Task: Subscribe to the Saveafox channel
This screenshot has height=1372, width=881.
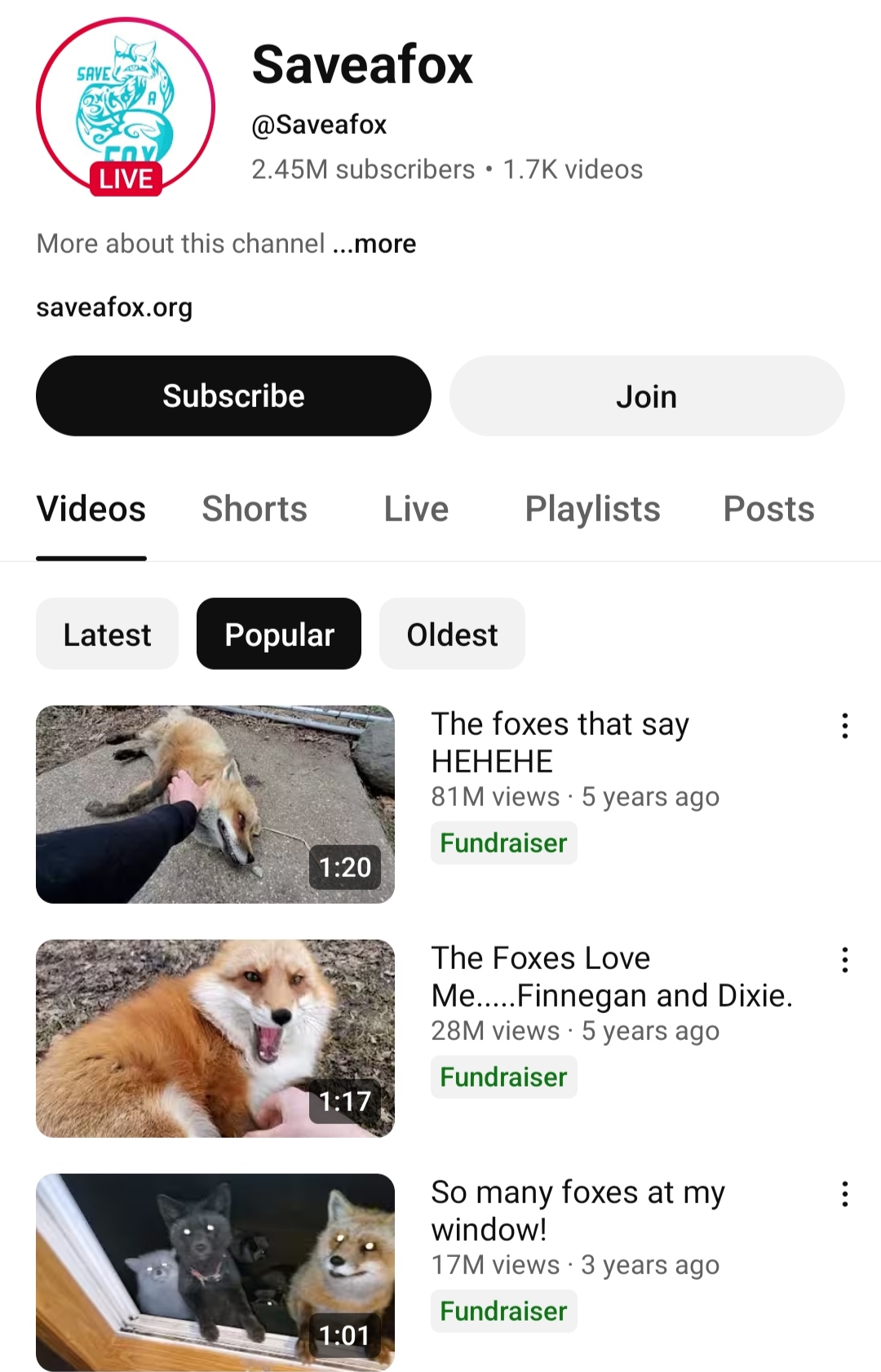Action: 233,396
